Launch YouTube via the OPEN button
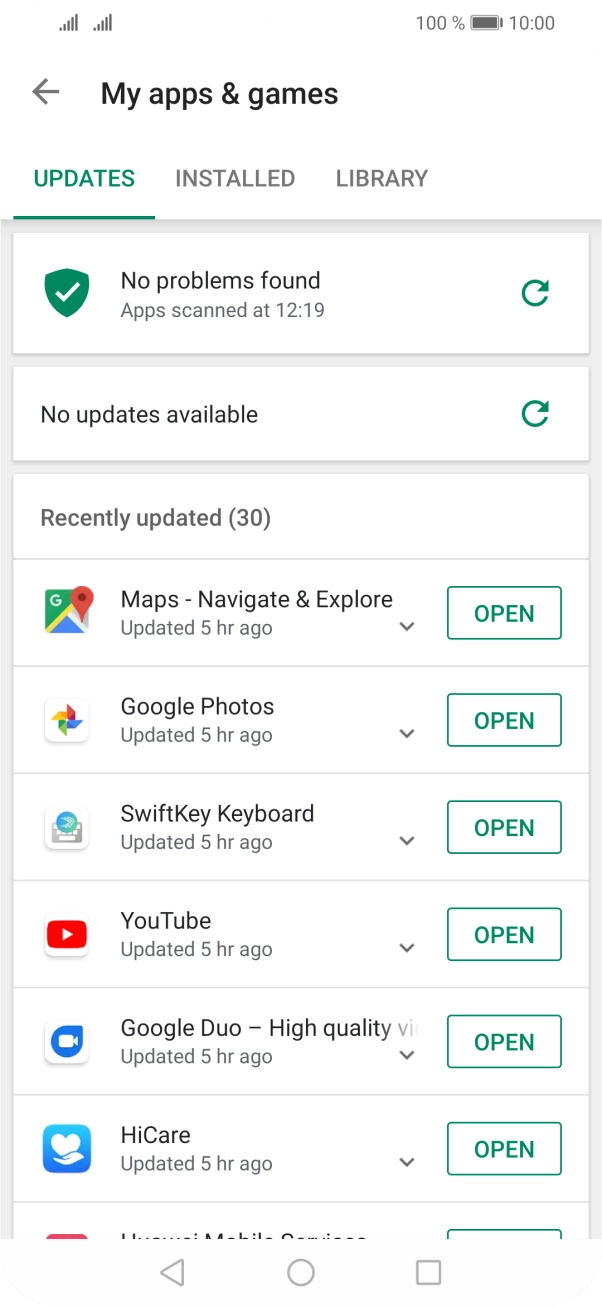This screenshot has height=1306, width=602. click(503, 934)
